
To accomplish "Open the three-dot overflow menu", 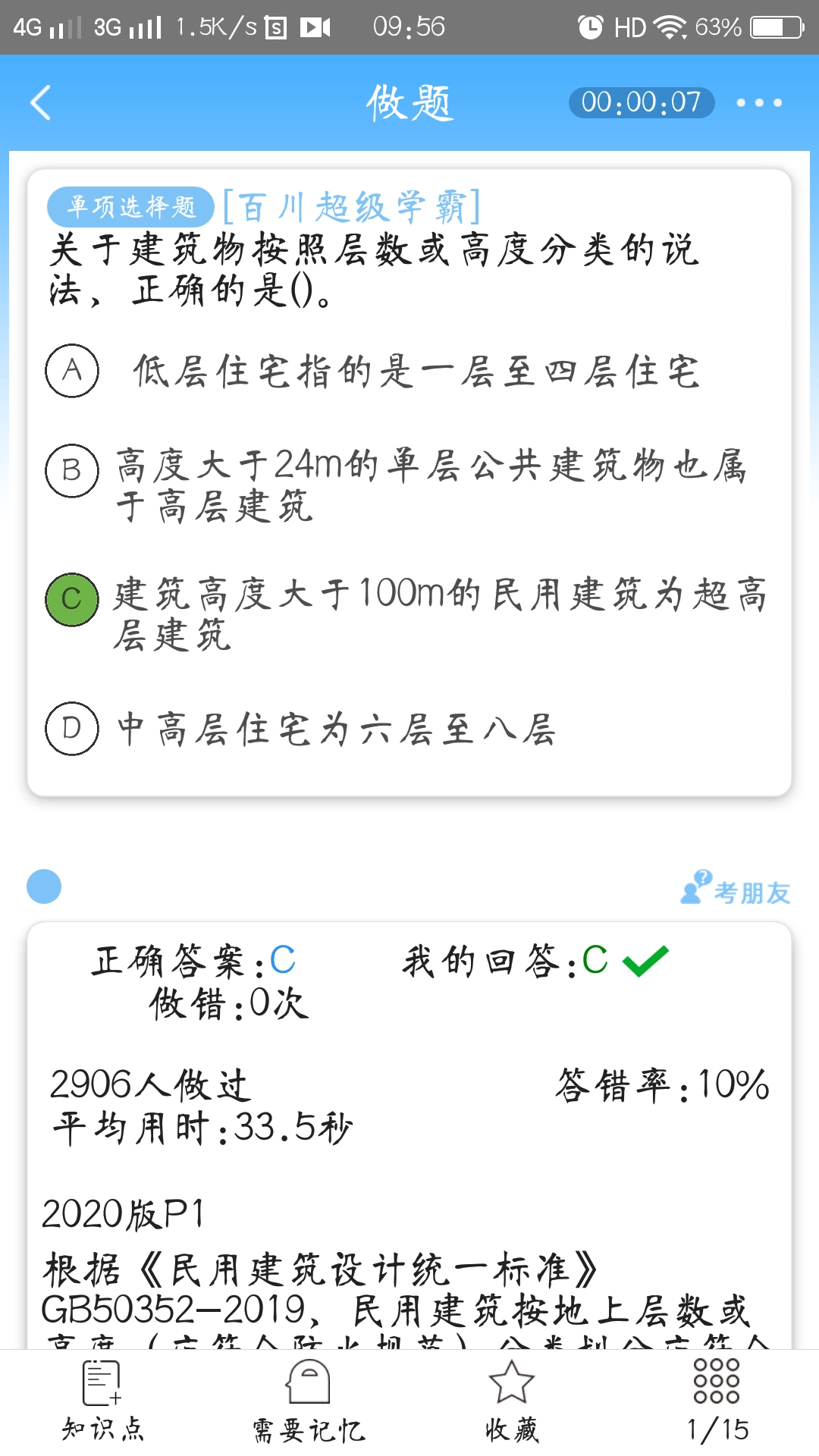I will pyautogui.click(x=759, y=102).
